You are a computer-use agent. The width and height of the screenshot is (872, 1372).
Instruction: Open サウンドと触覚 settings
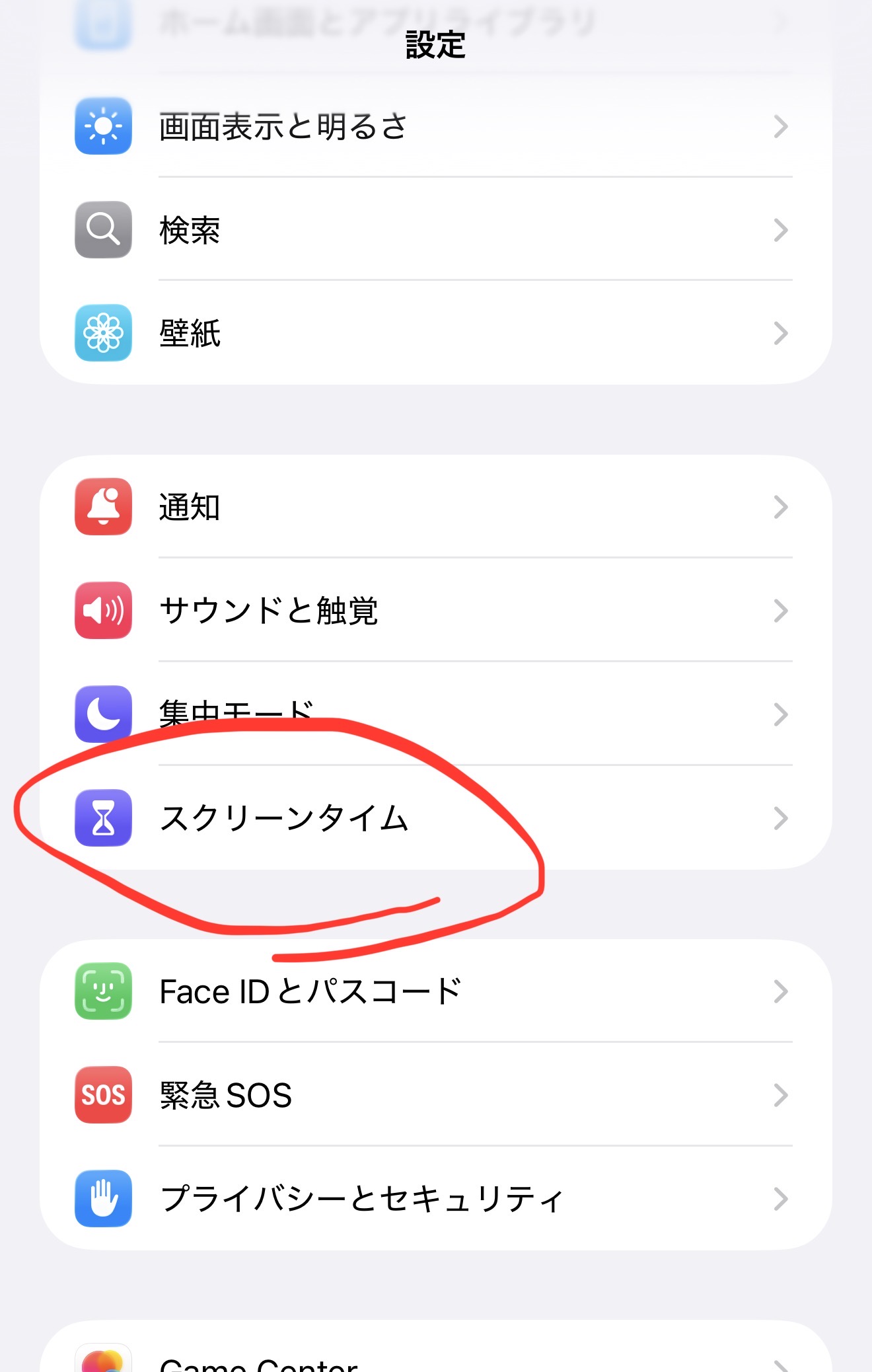[x=435, y=610]
